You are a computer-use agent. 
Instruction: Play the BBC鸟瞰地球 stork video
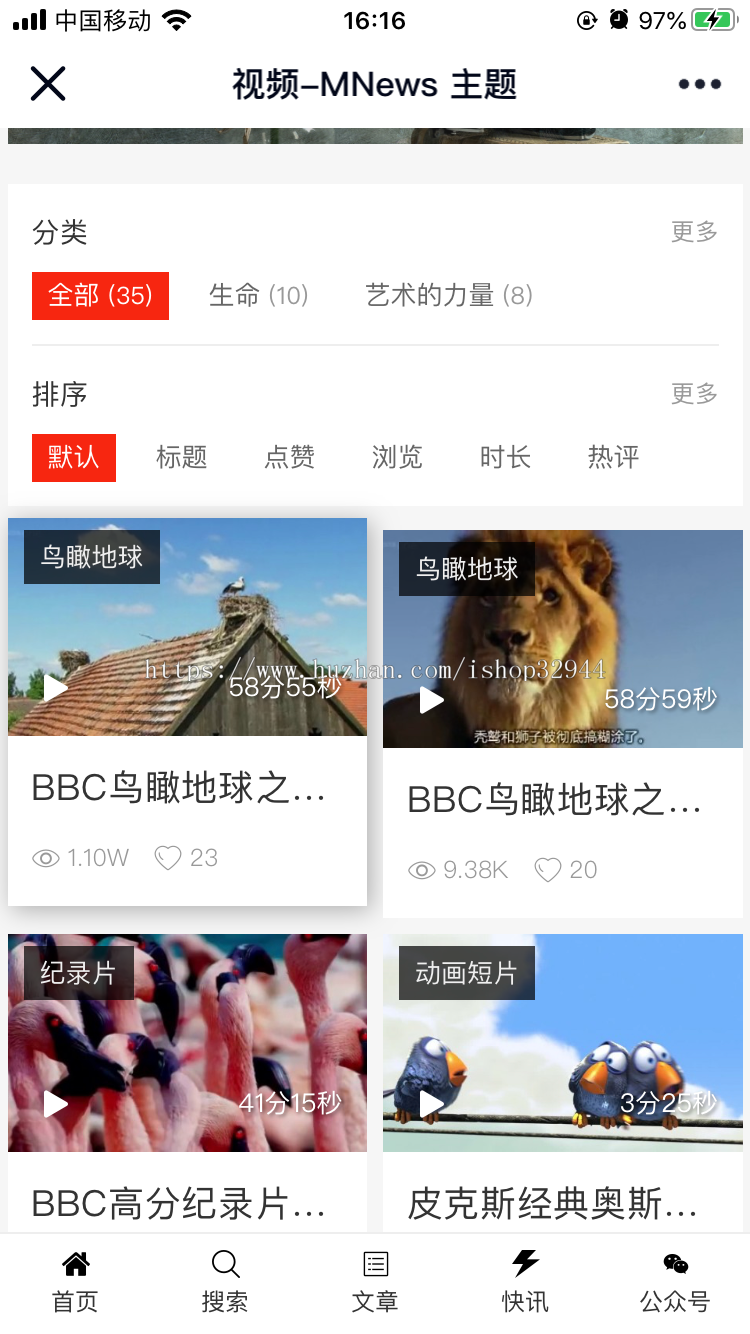coord(57,687)
